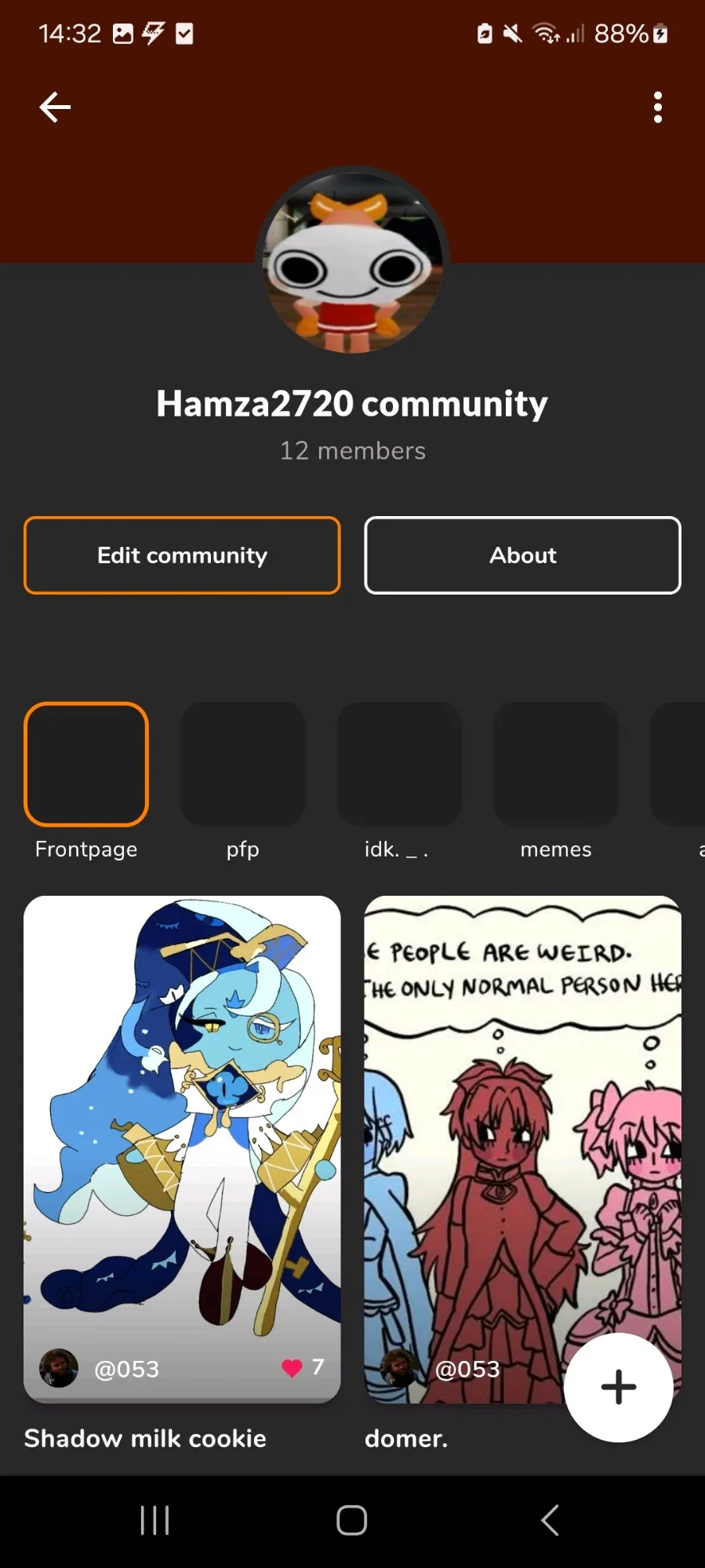Like the Shadow milk cookie post
Screen dimensions: 705x1568
tap(293, 1368)
